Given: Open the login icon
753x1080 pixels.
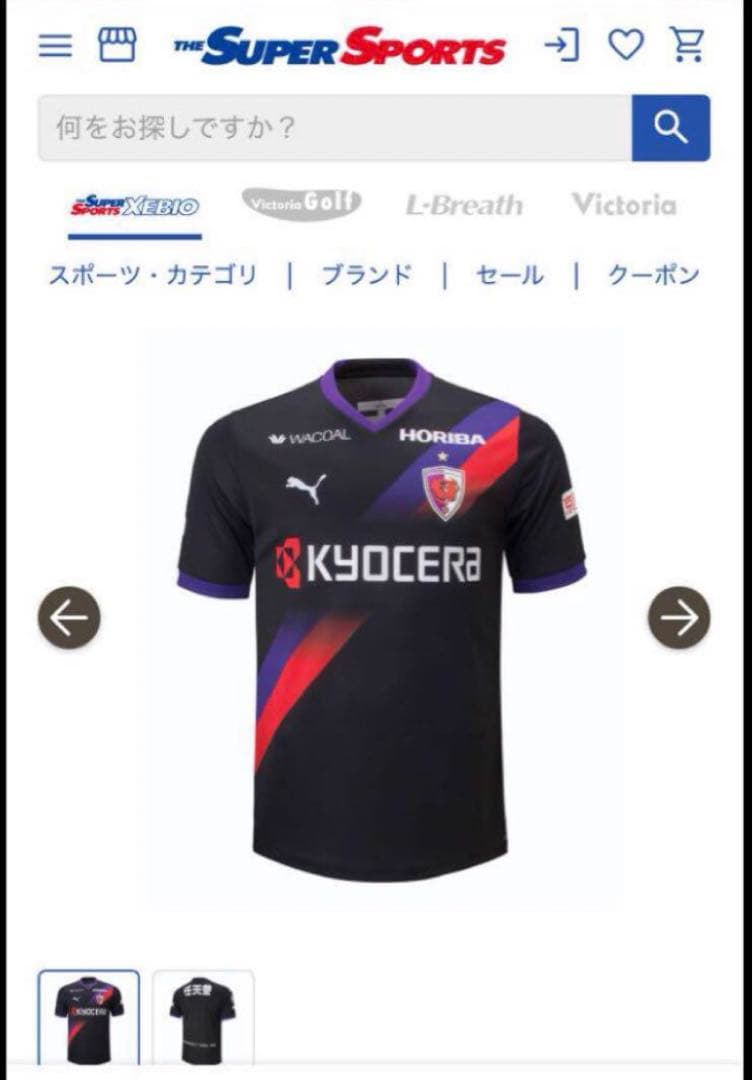Looking at the screenshot, I should [x=562, y=46].
